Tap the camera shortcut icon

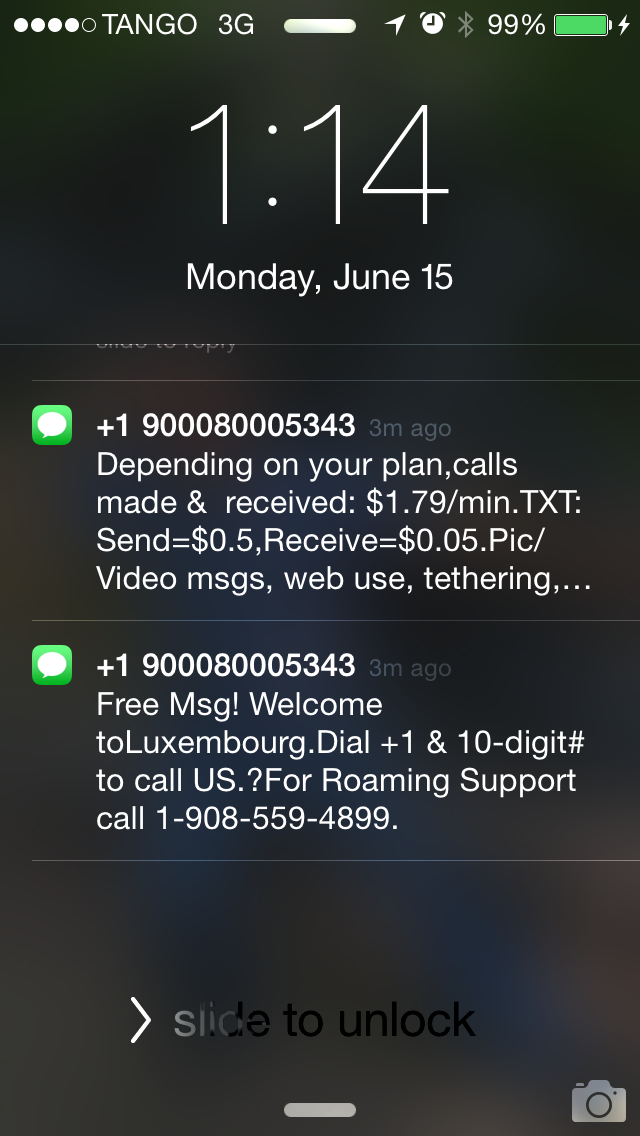(x=598, y=1100)
